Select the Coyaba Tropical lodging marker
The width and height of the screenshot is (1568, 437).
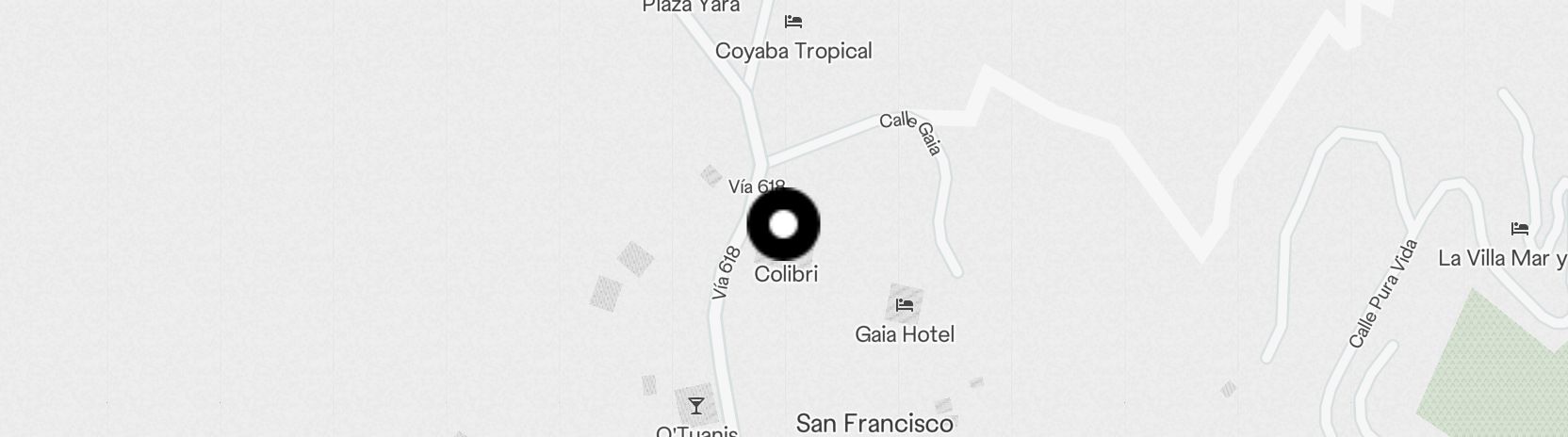[x=793, y=22]
